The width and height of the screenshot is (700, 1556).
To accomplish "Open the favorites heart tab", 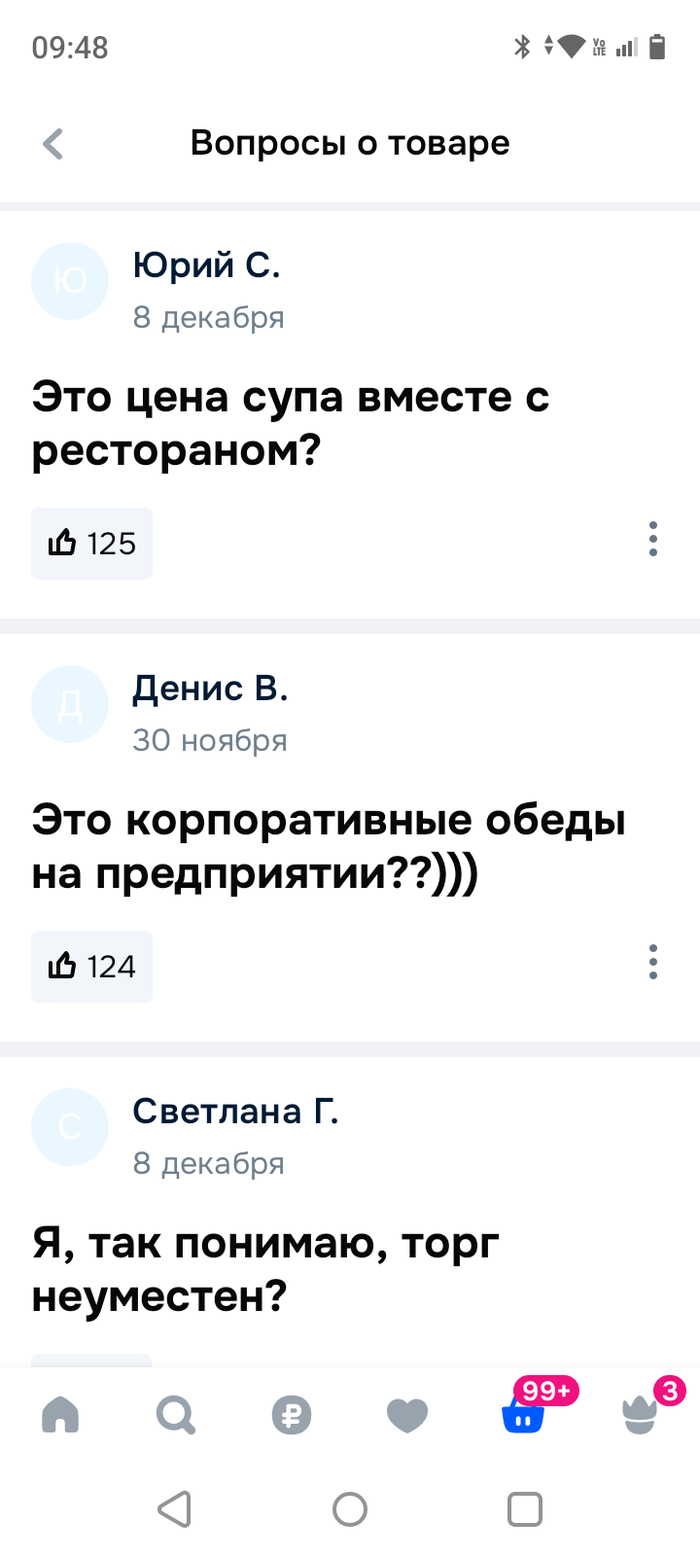I will tap(407, 1414).
